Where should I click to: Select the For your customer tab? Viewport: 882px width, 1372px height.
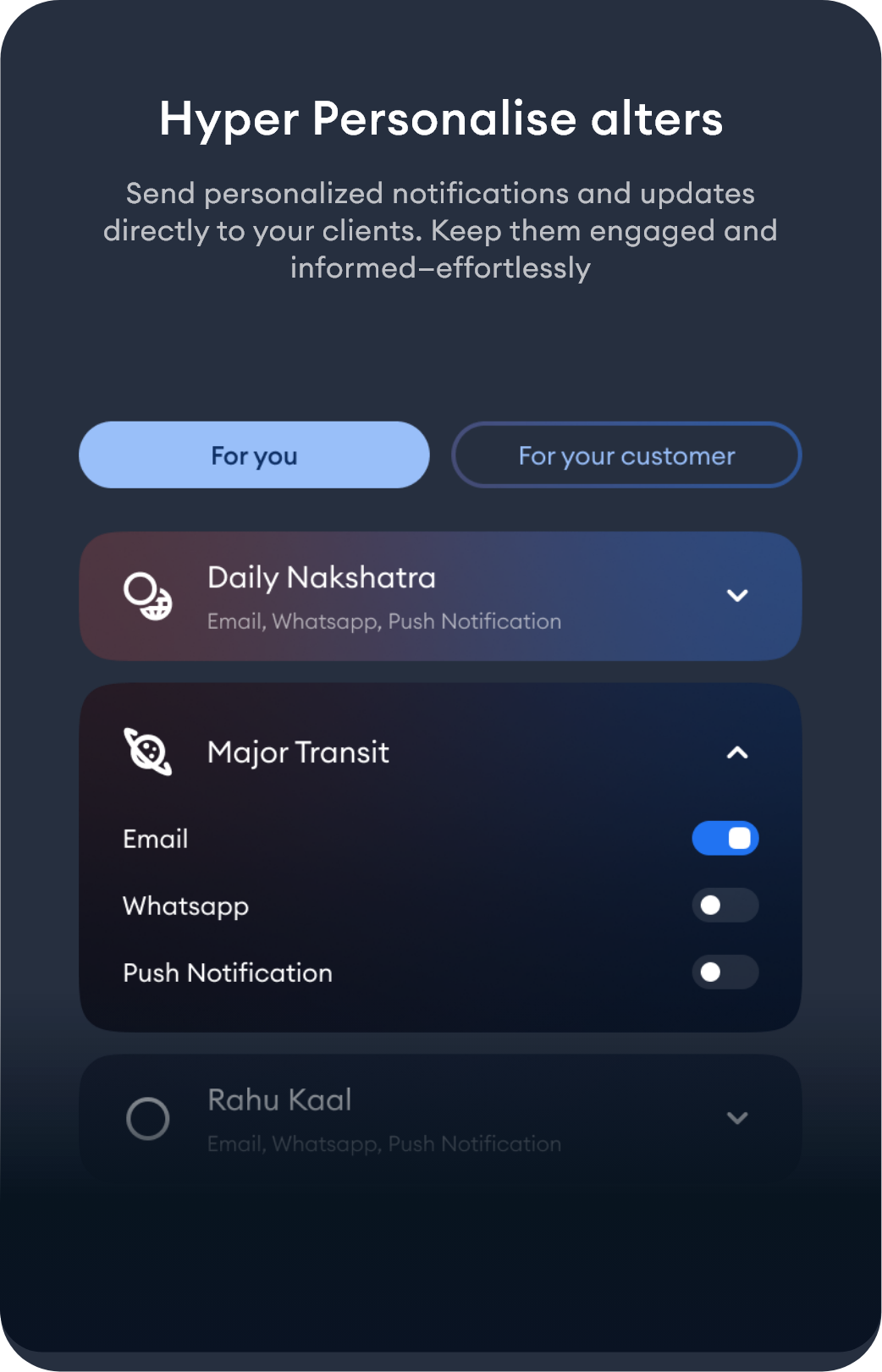(x=626, y=455)
